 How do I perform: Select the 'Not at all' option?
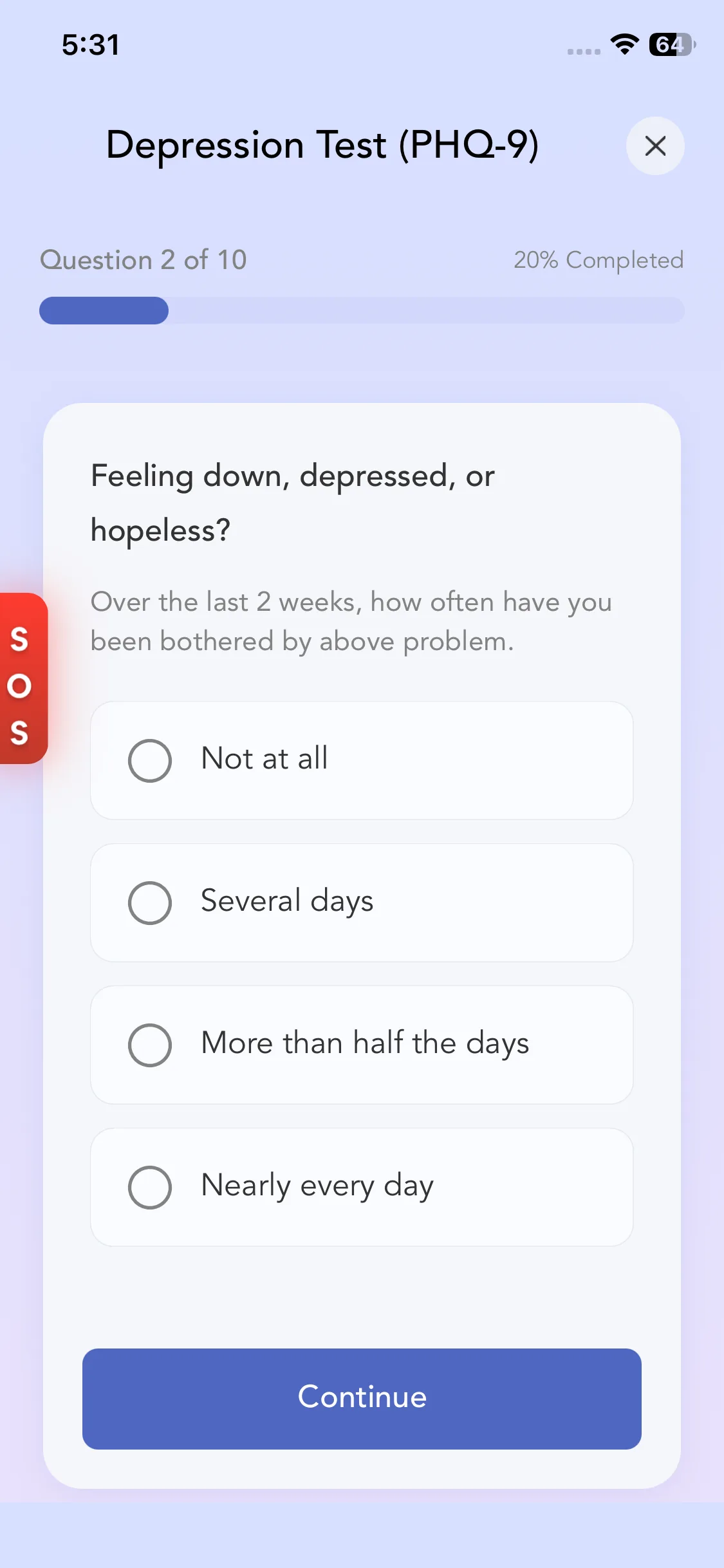pyautogui.click(x=362, y=760)
